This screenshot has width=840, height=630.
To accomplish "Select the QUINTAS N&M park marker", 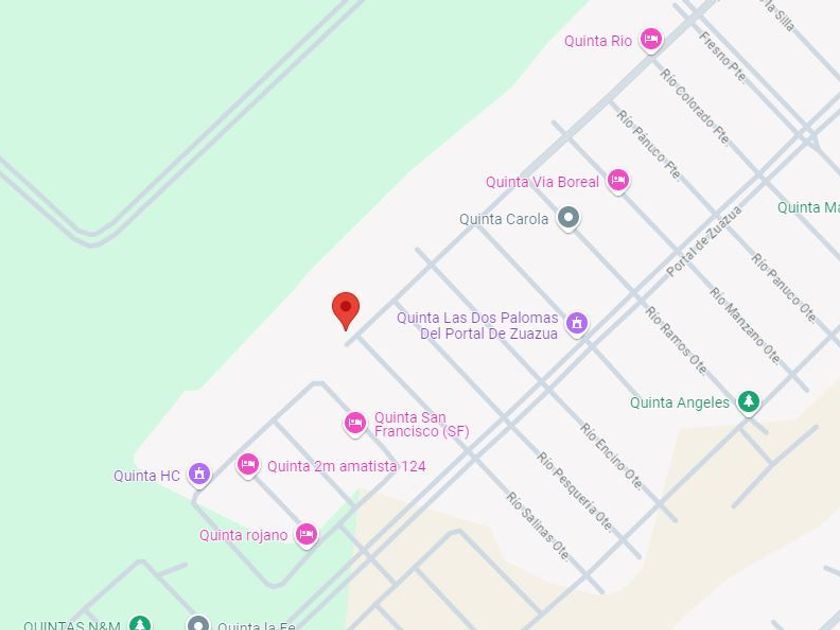I will point(140,624).
